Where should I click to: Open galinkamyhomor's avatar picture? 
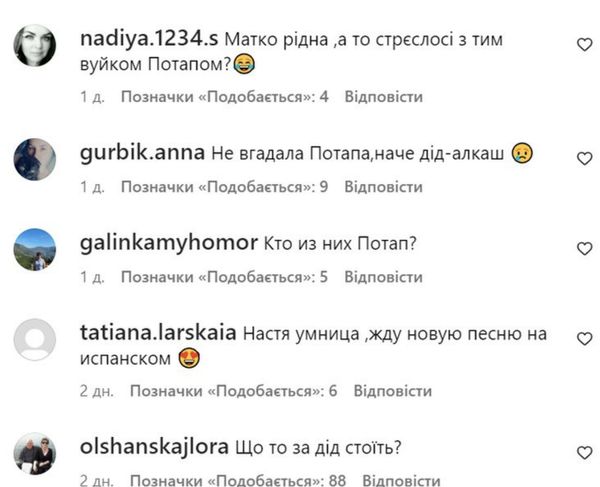[35, 250]
